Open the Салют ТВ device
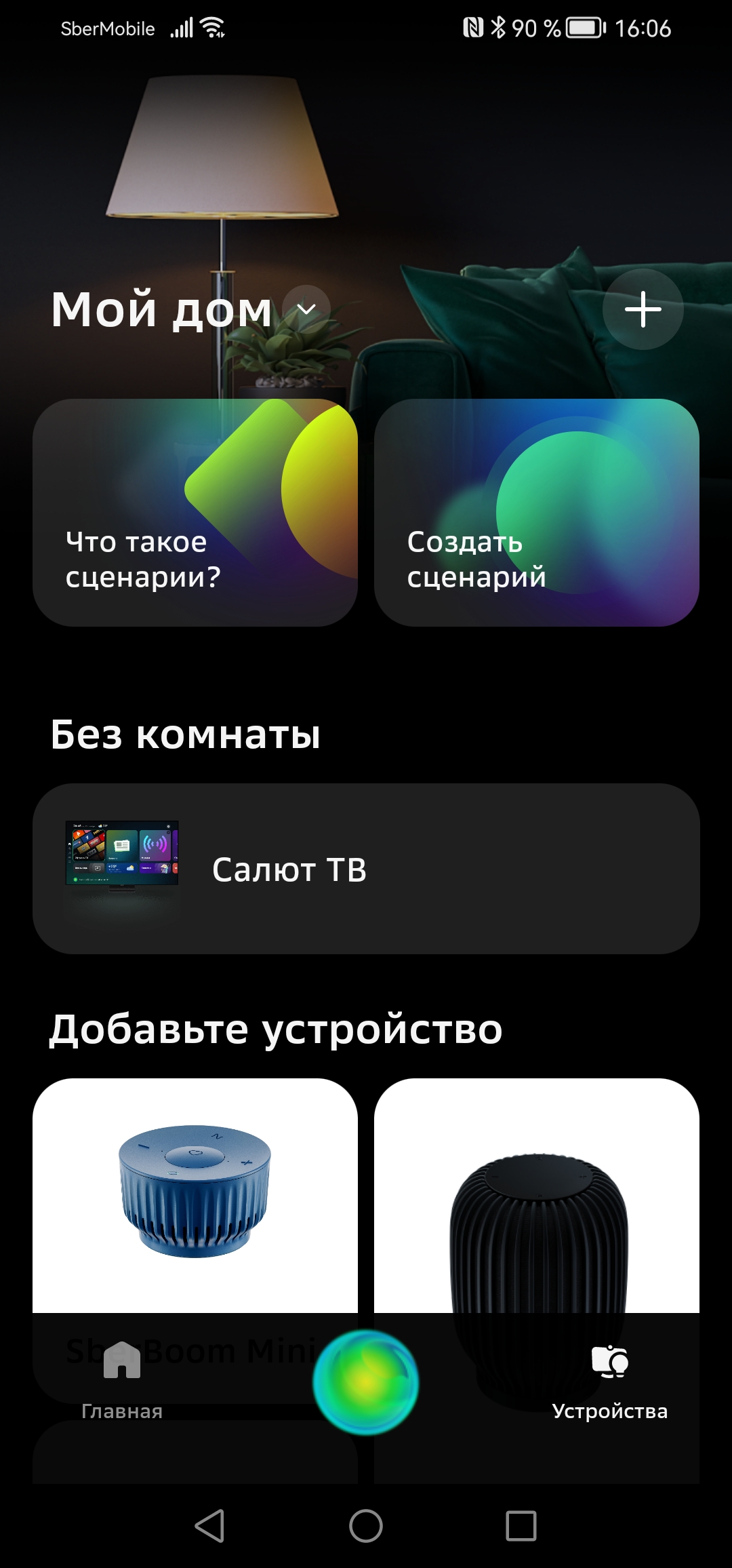This screenshot has height=1568, width=732. click(366, 869)
